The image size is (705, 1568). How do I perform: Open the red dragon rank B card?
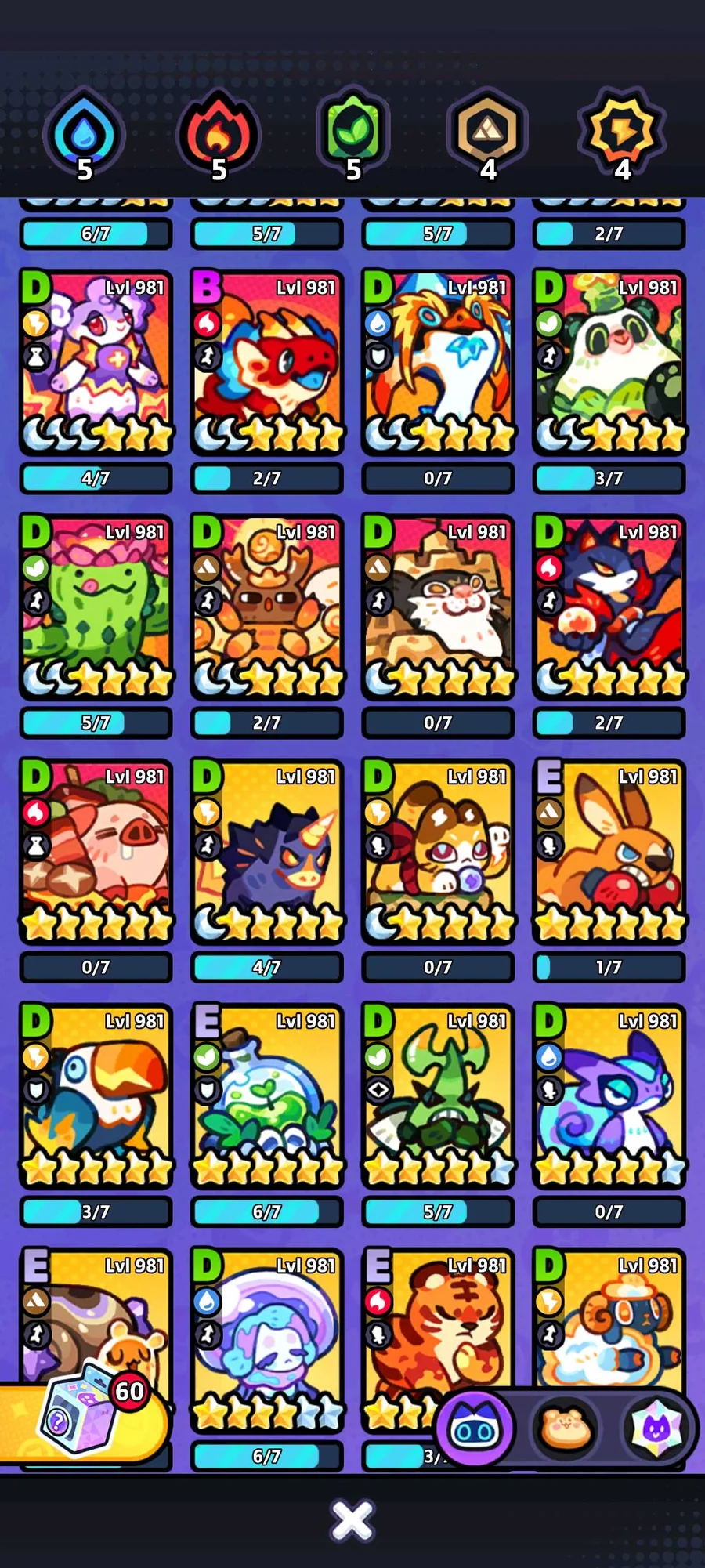(267, 362)
